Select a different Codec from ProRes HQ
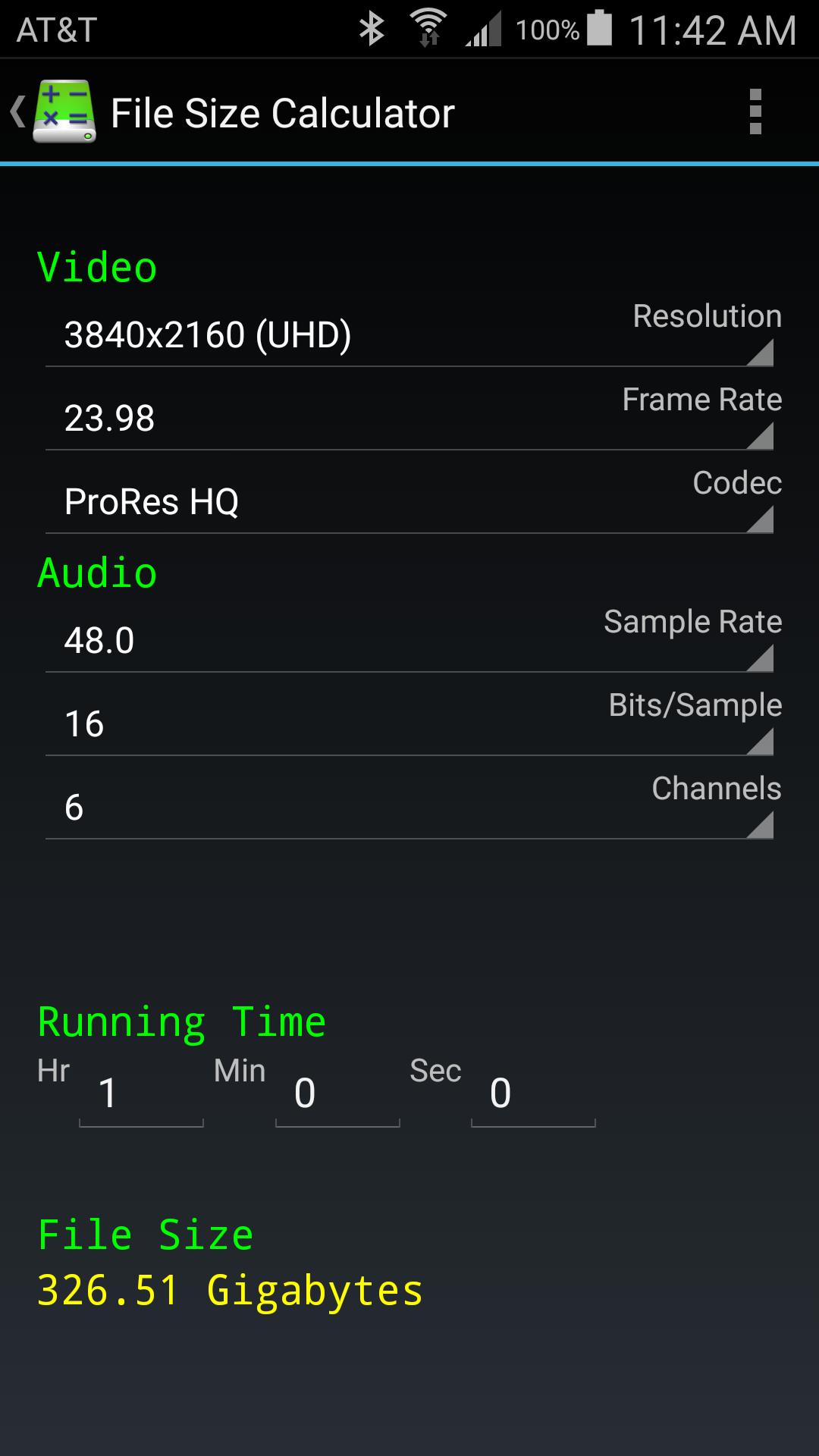Screen dimensions: 819x1456 tap(409, 502)
